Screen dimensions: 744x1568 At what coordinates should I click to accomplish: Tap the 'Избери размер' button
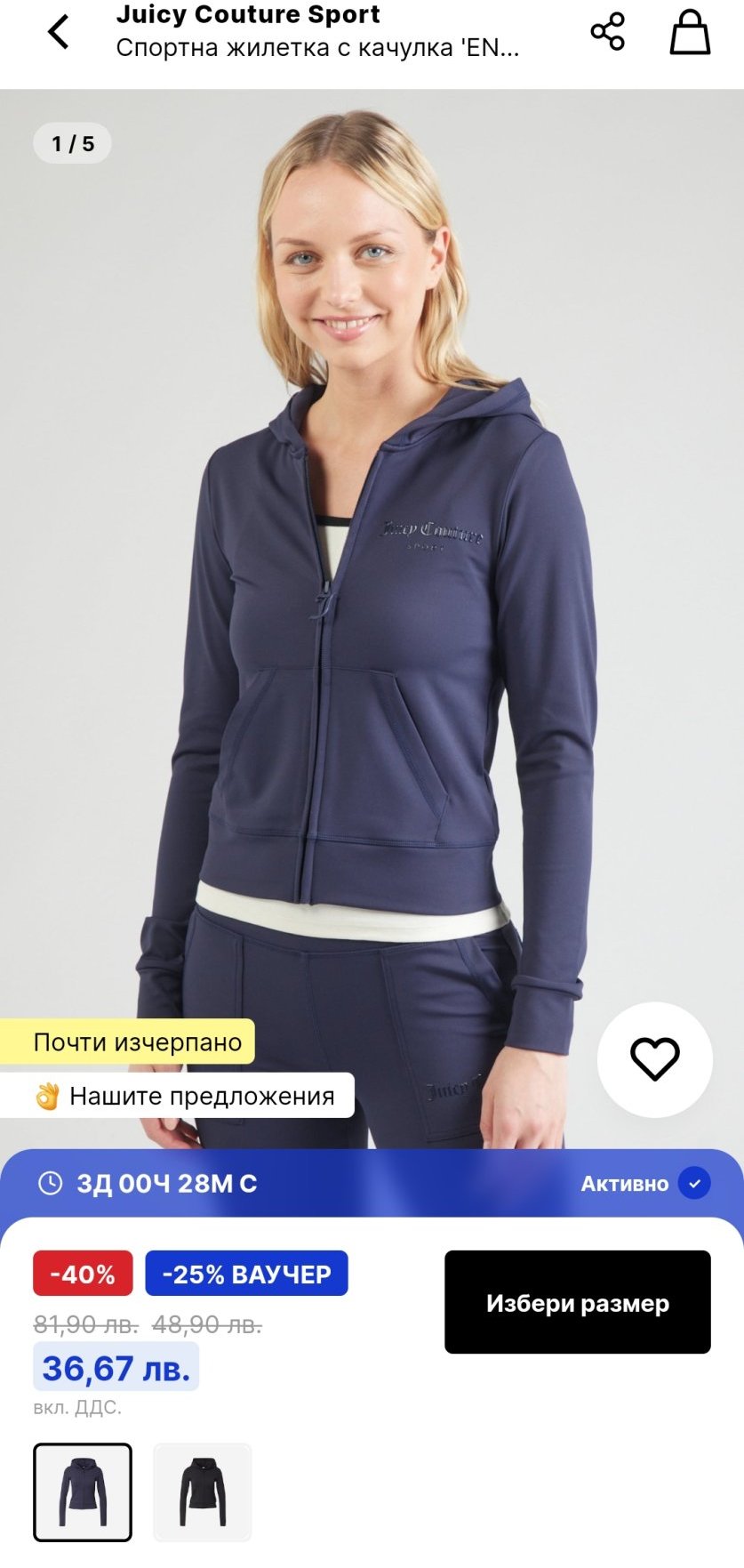click(578, 1302)
